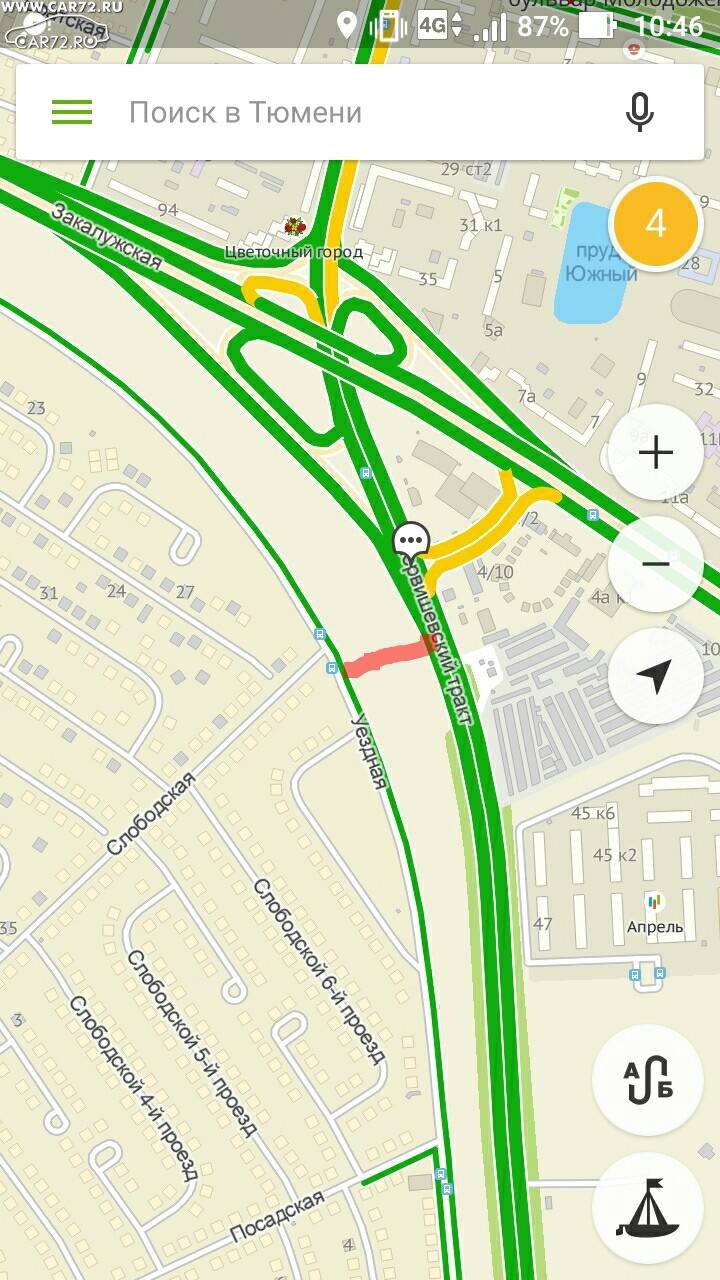Build a route from A to Б

(648, 1080)
